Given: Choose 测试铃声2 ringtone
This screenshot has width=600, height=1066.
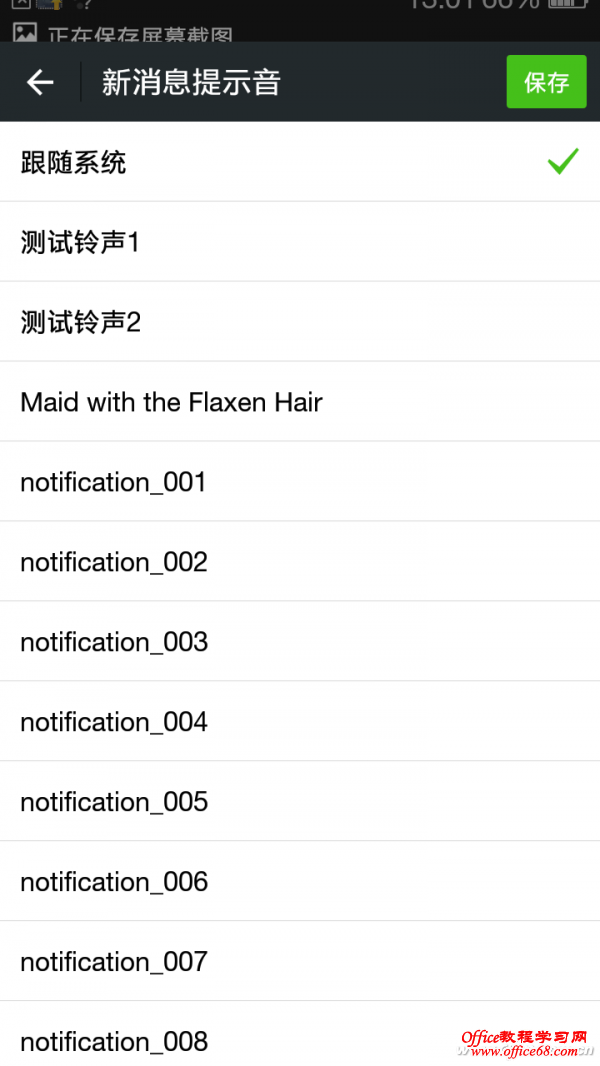Looking at the screenshot, I should pos(300,322).
